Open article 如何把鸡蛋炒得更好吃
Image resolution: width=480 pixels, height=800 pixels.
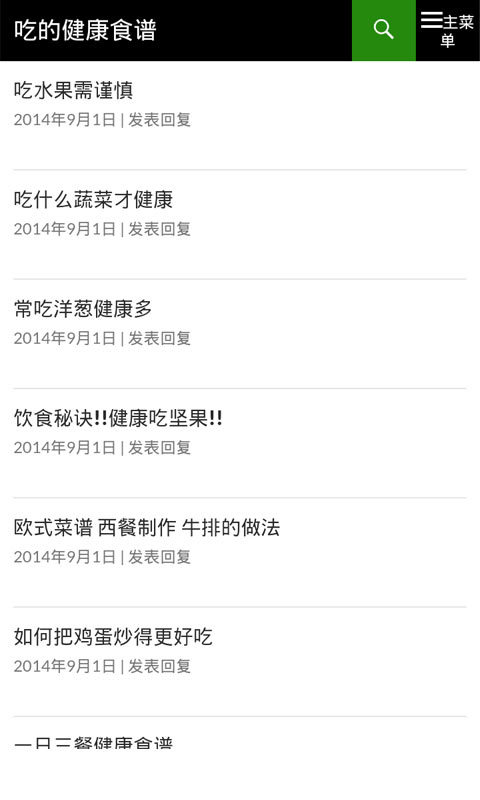113,636
